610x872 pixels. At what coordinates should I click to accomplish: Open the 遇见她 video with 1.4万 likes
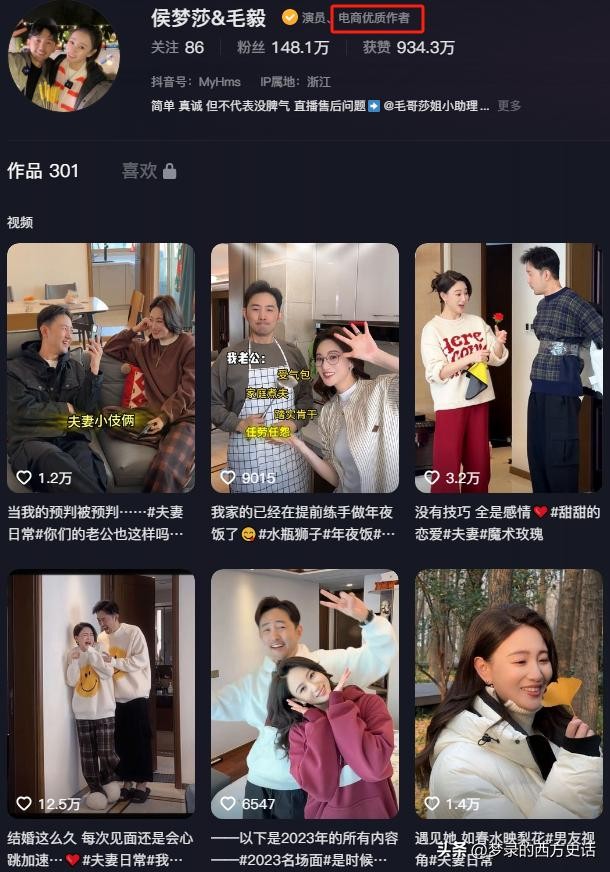[508, 693]
